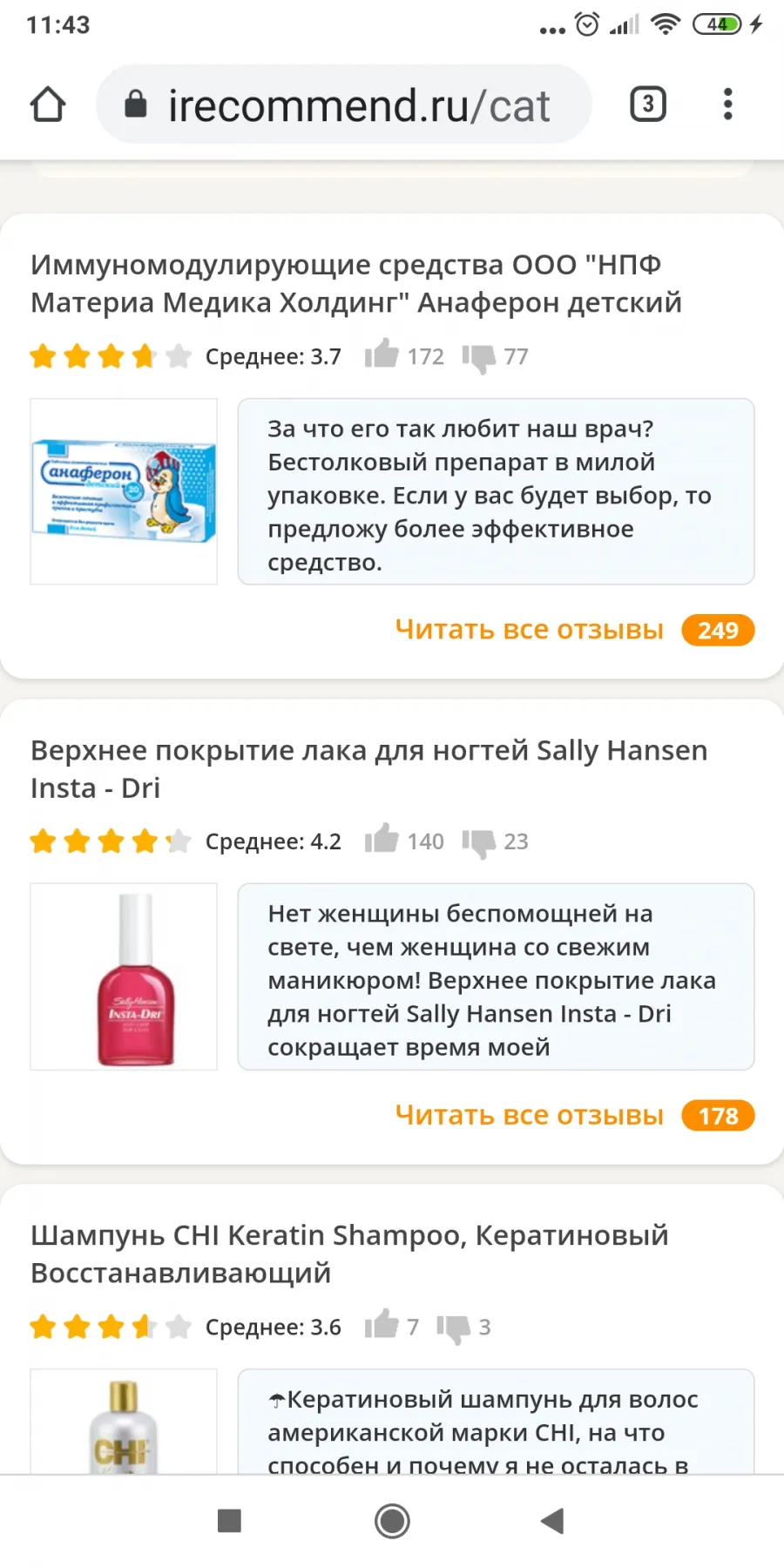Open the review 'Нет женщины беспомощней на свете'

click(x=496, y=977)
